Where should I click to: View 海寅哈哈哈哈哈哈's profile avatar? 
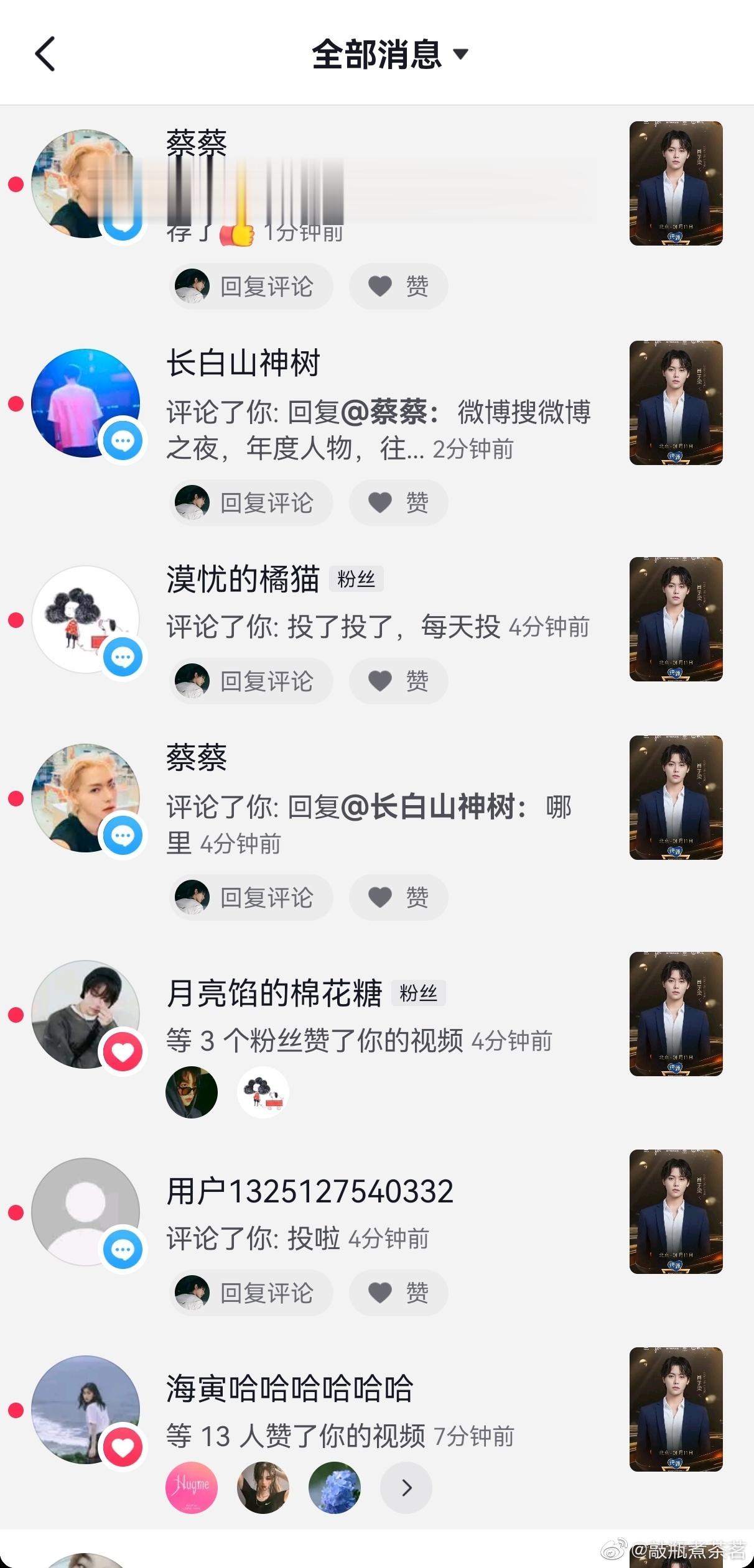tap(85, 1409)
